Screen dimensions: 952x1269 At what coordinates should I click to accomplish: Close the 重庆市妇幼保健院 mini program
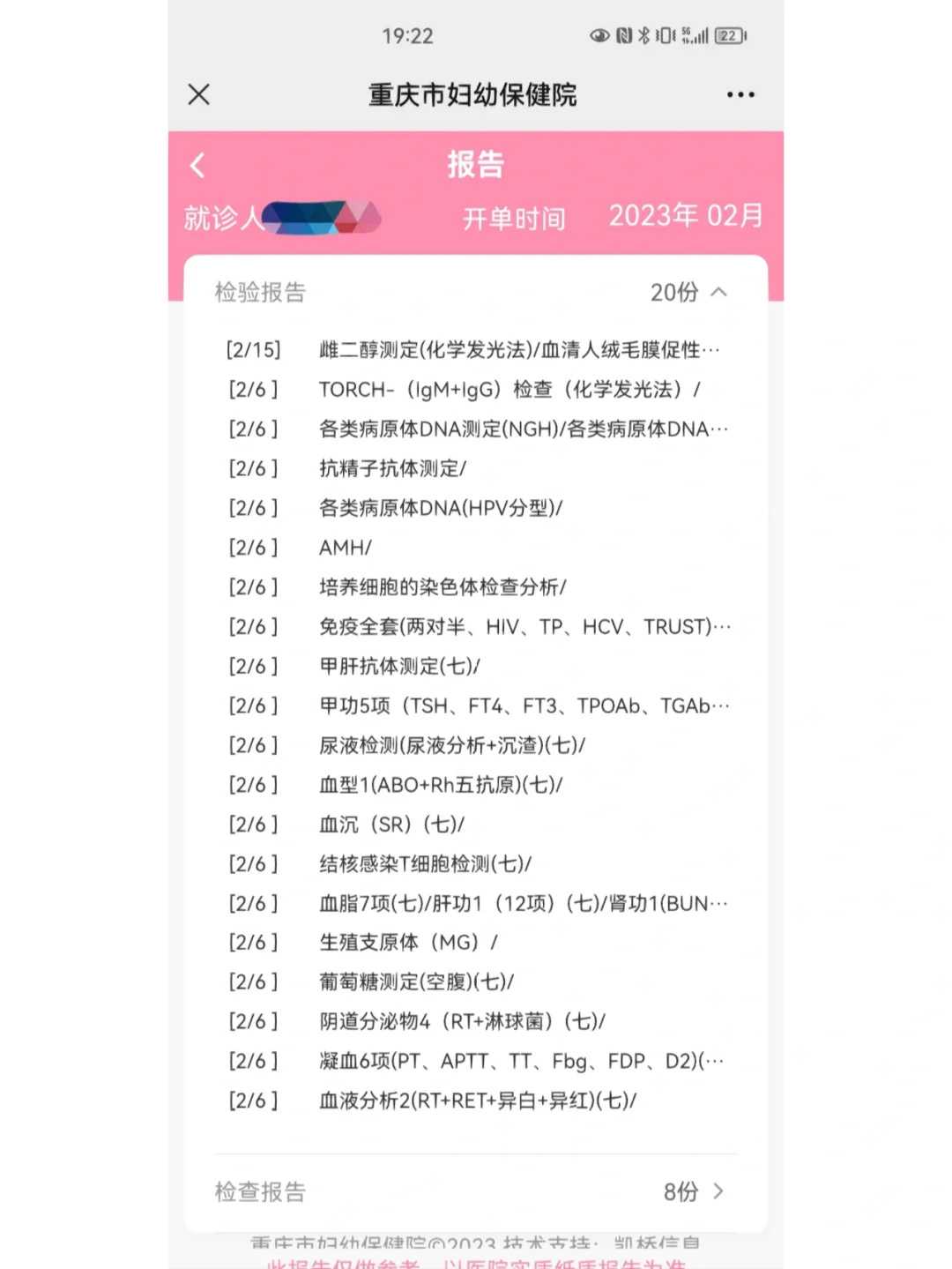[199, 94]
